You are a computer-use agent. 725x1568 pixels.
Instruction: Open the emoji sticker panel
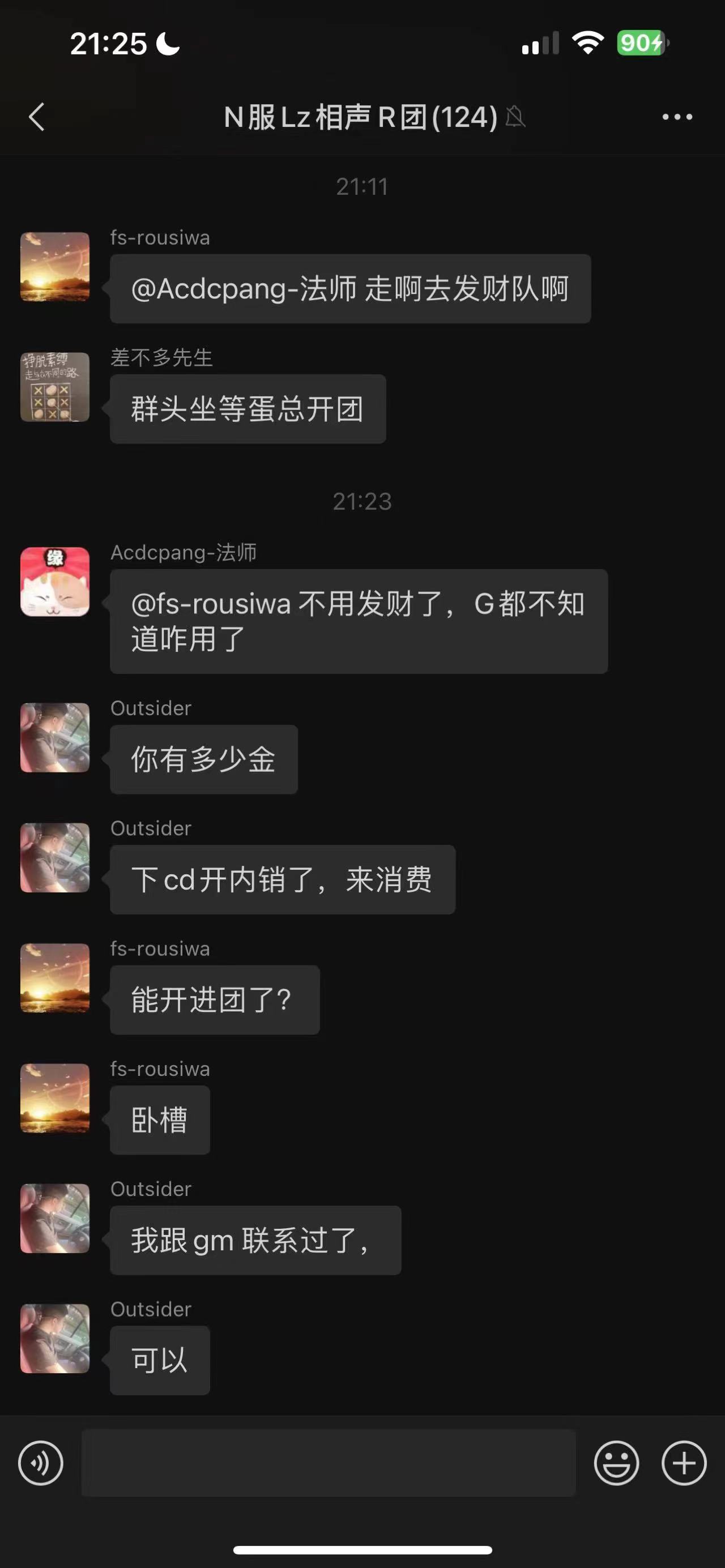616,1463
